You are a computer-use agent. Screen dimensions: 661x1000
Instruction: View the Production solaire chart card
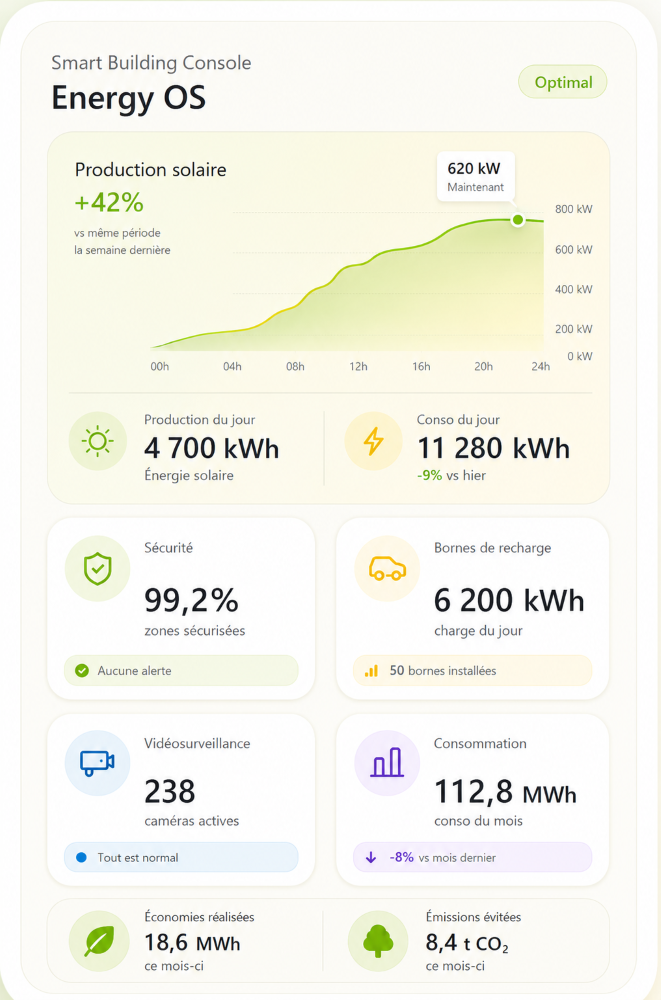coord(329,318)
